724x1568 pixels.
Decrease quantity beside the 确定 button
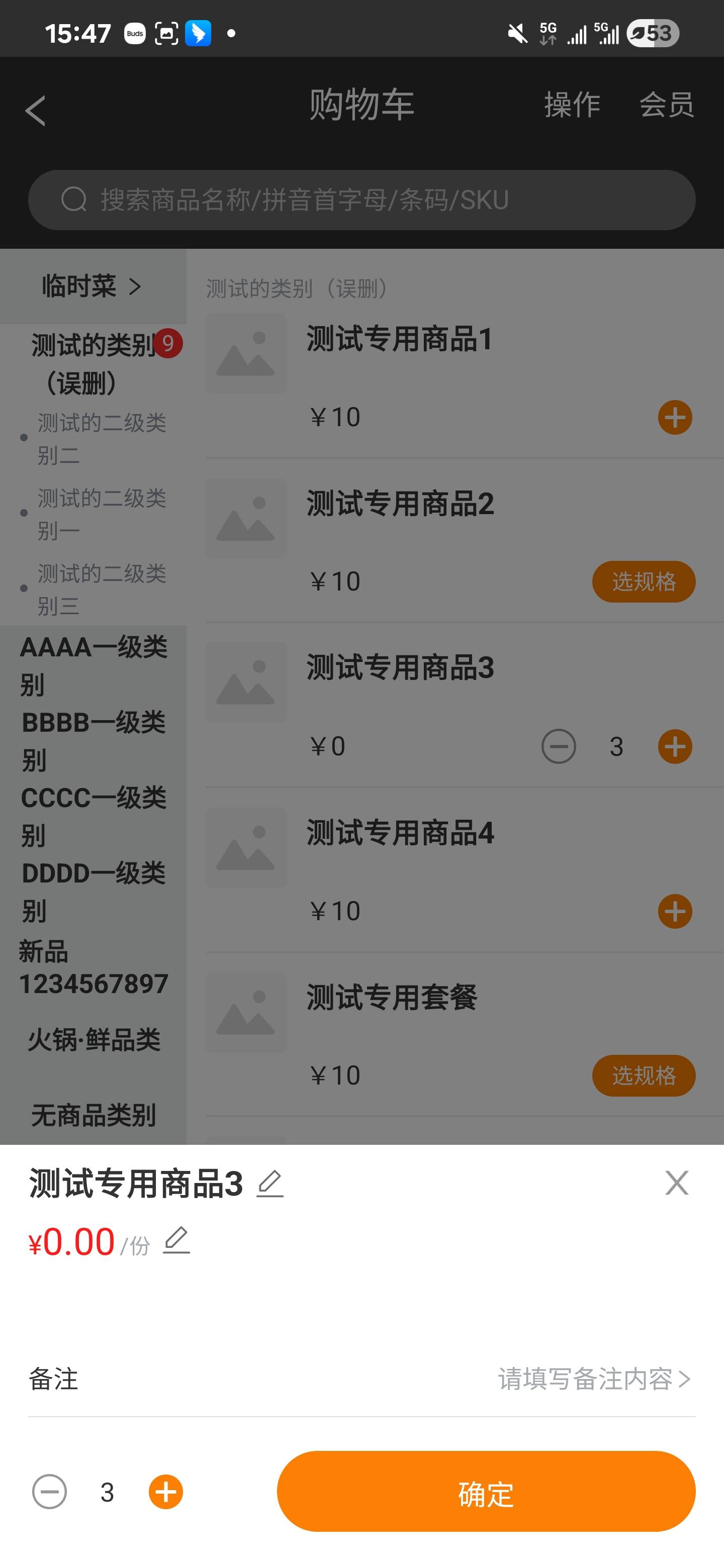(49, 1492)
